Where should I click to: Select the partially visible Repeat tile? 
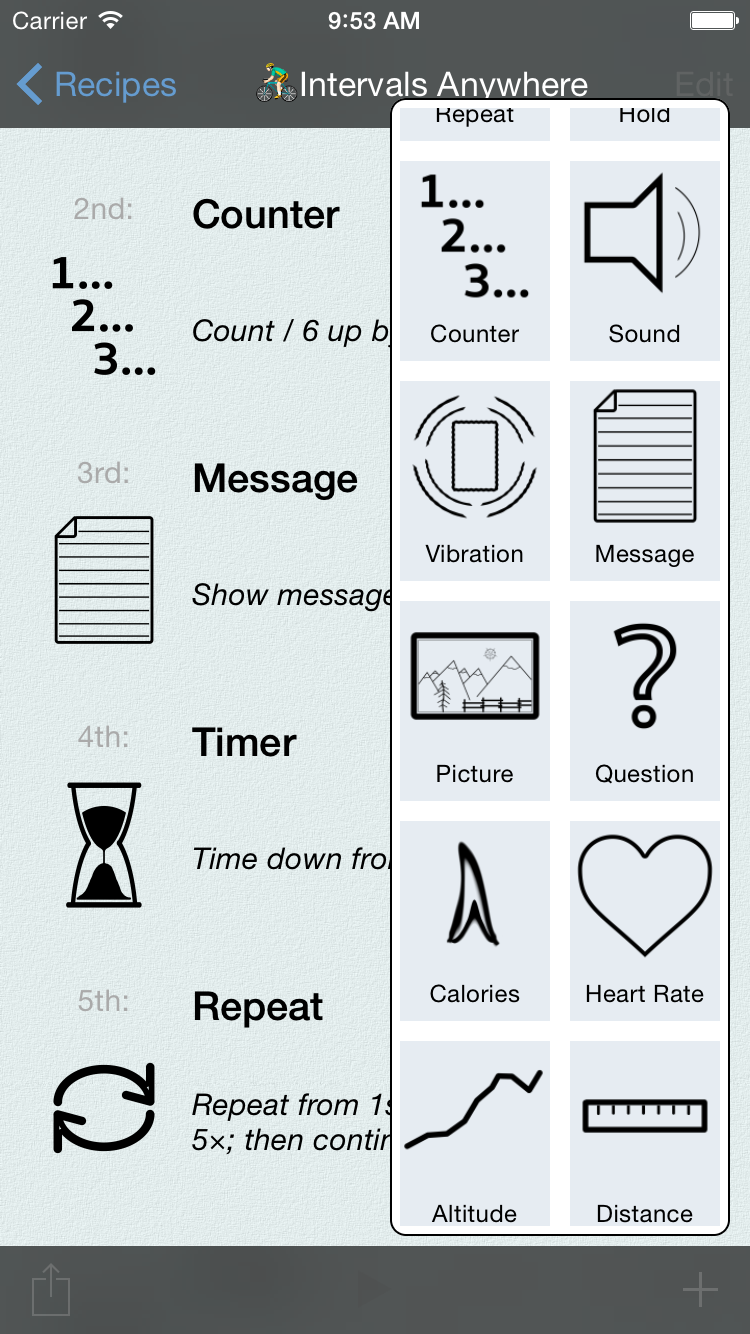[475, 122]
